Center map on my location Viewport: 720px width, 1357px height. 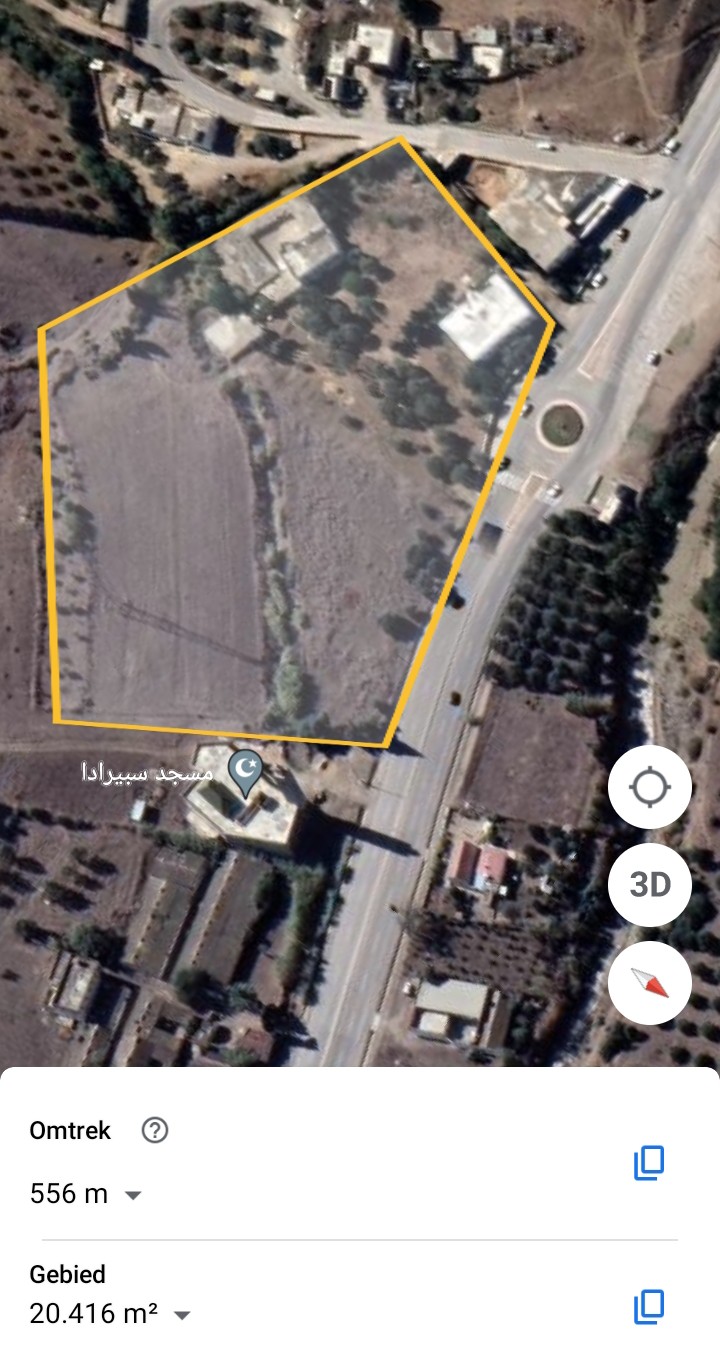(x=649, y=787)
